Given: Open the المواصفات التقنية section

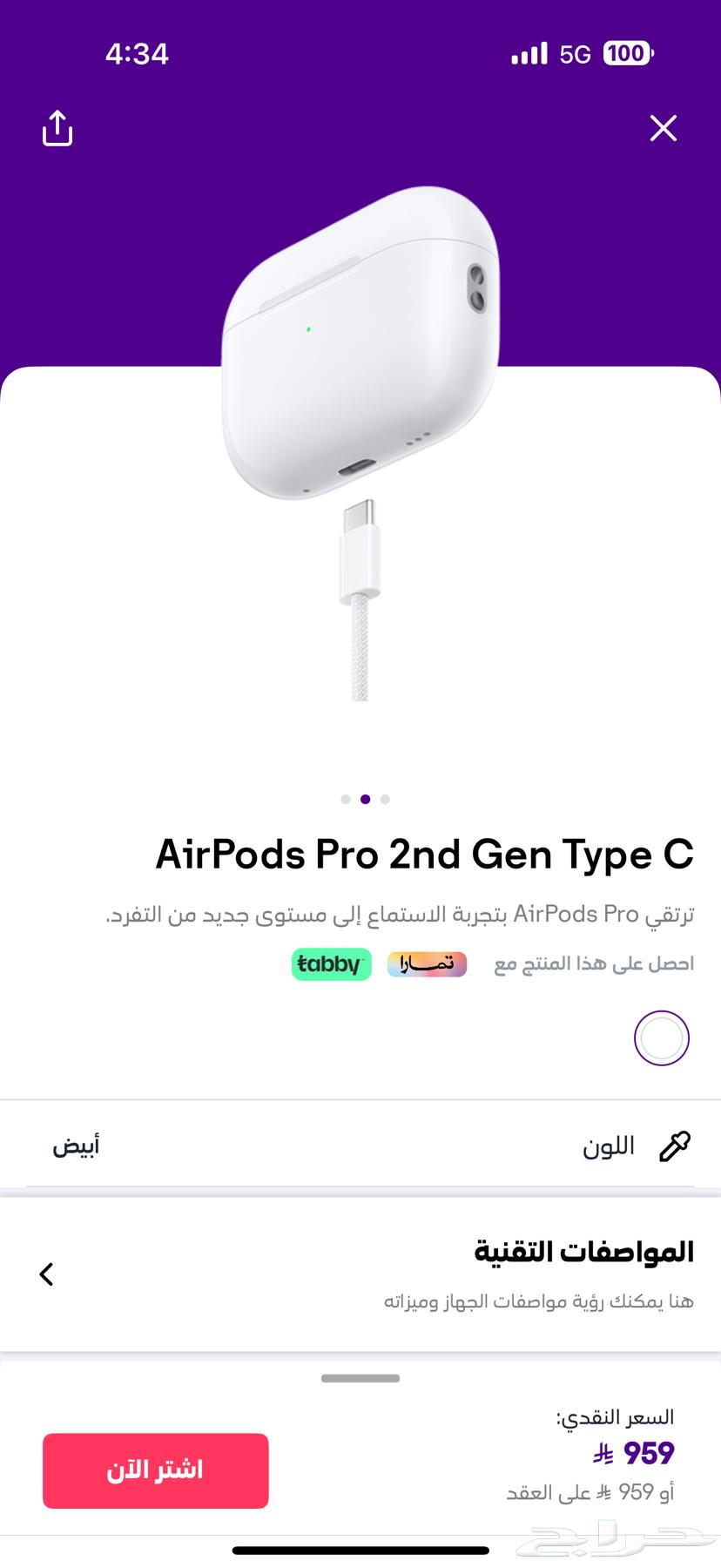Looking at the screenshot, I should coord(360,1274).
